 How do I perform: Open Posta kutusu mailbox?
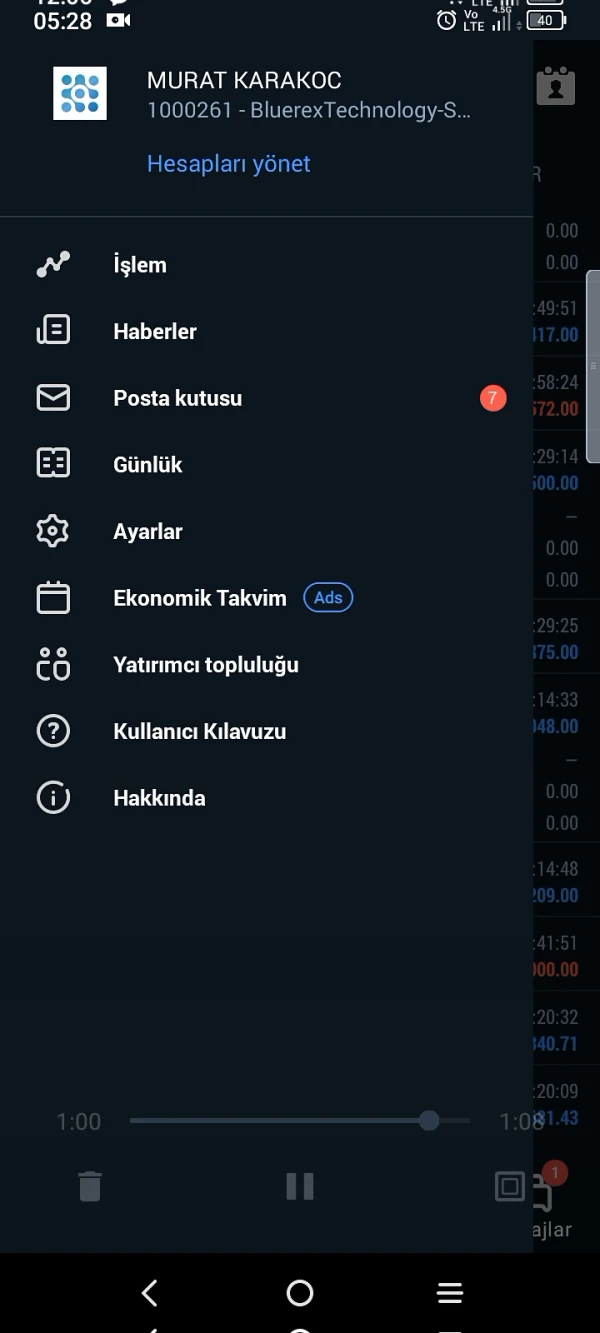[x=266, y=398]
